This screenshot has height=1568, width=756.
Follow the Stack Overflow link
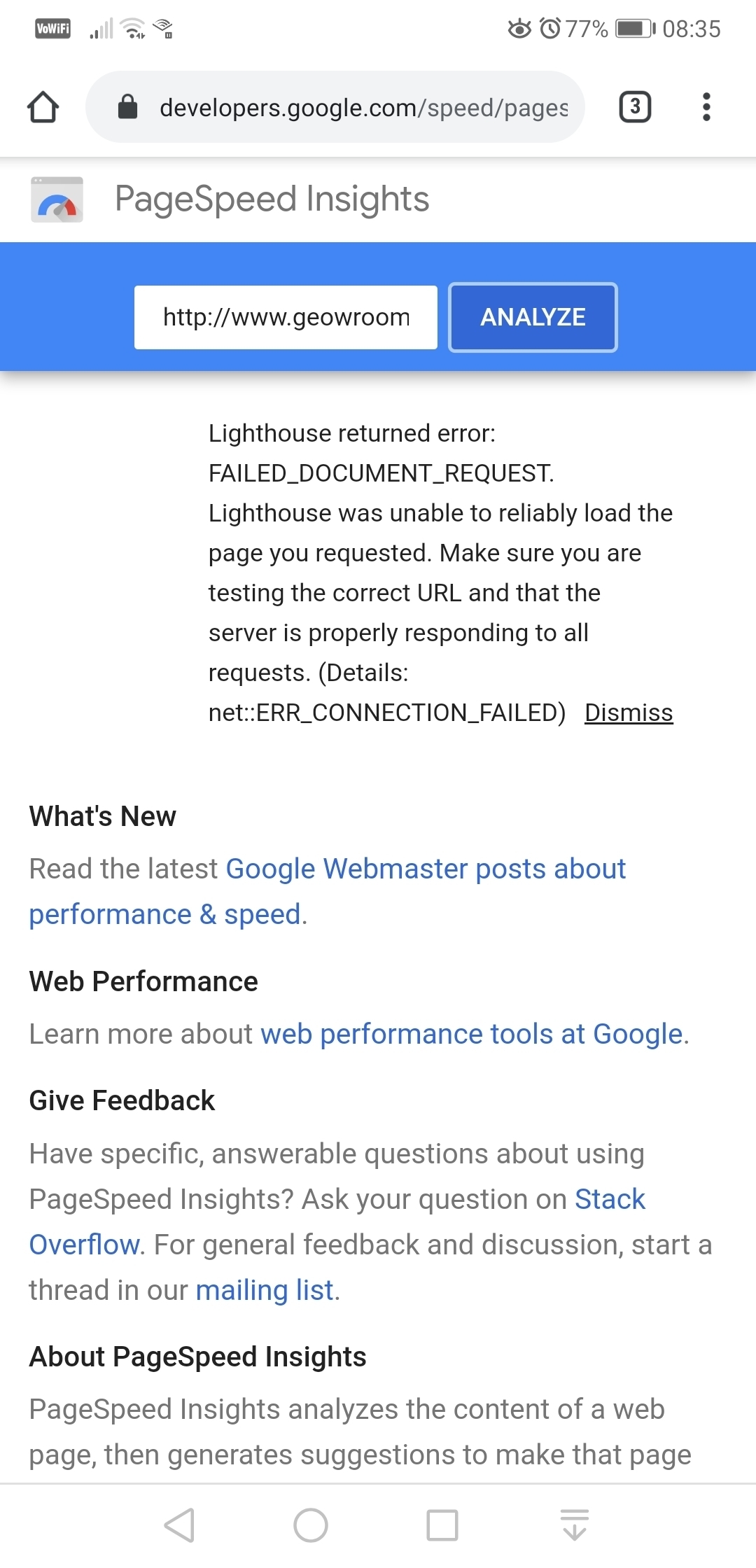609,1199
